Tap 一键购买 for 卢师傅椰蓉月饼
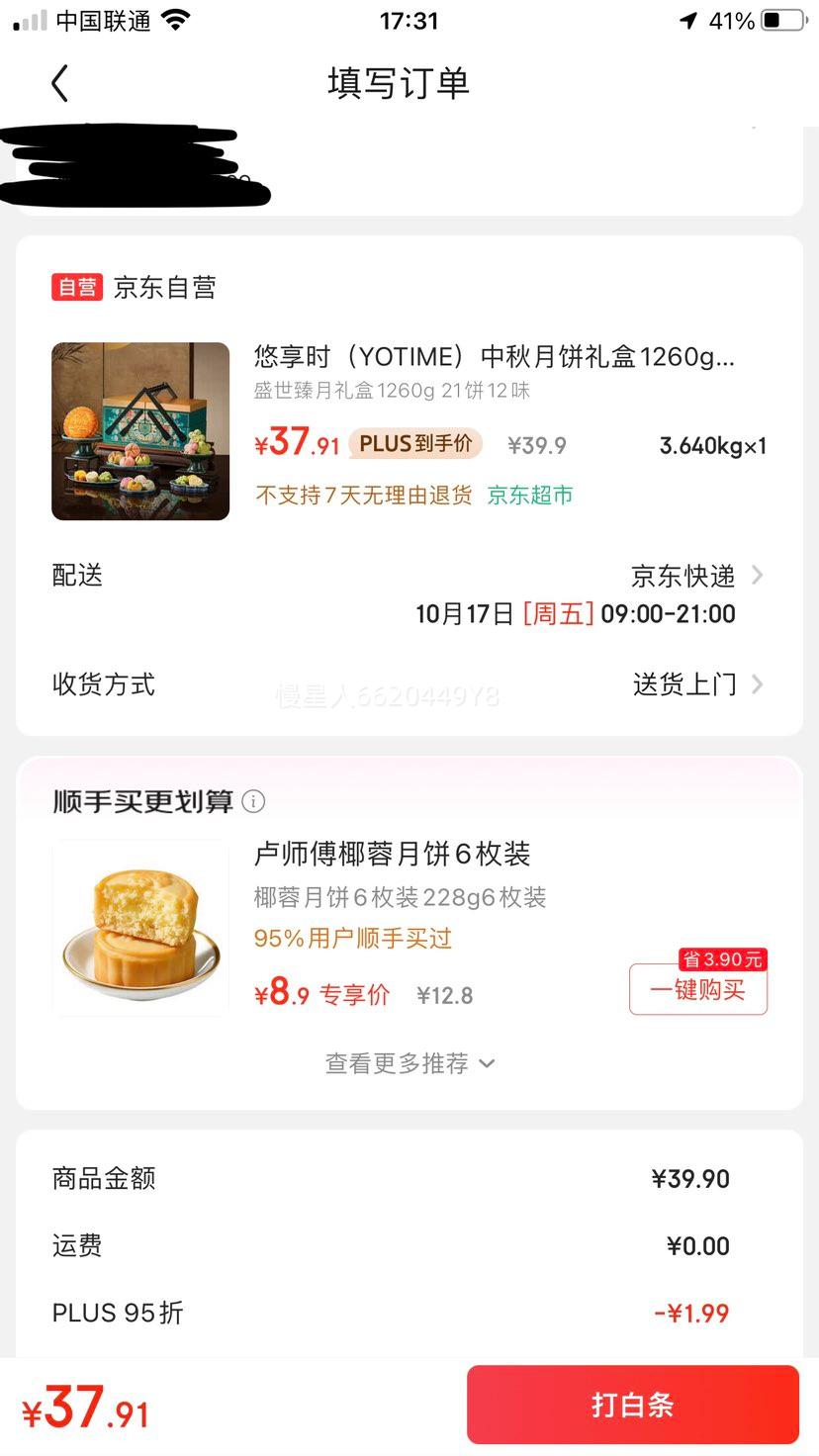Image resolution: width=819 pixels, height=1456 pixels. tap(697, 990)
